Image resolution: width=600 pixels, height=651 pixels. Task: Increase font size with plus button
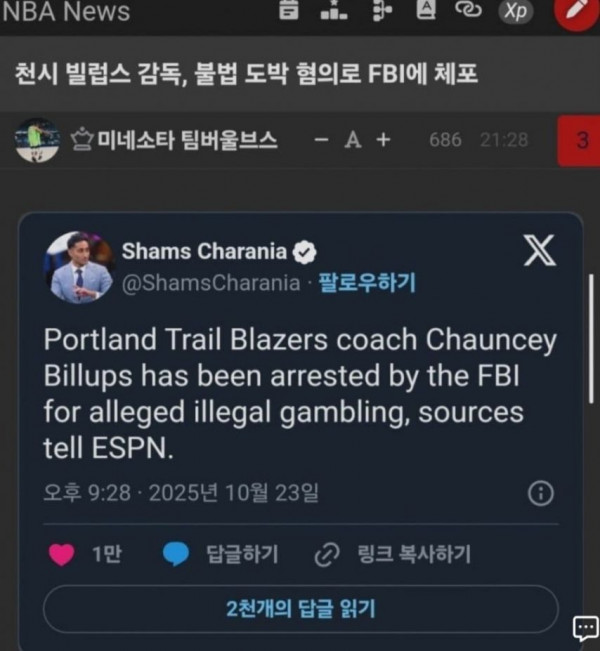[383, 140]
